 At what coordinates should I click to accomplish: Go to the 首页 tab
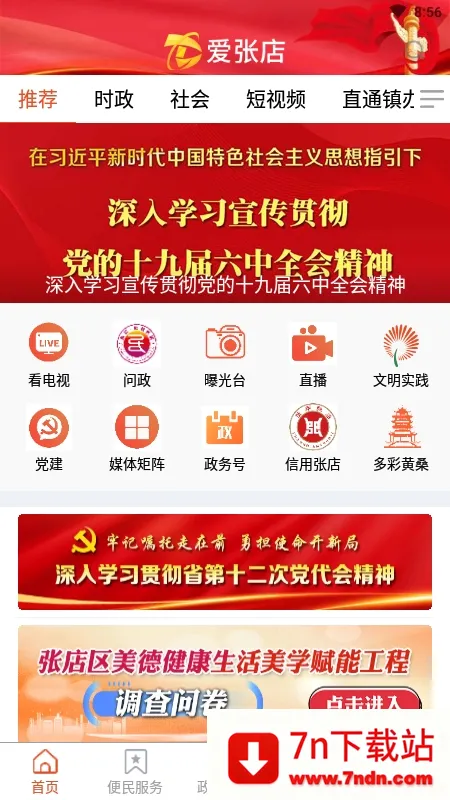(x=45, y=771)
